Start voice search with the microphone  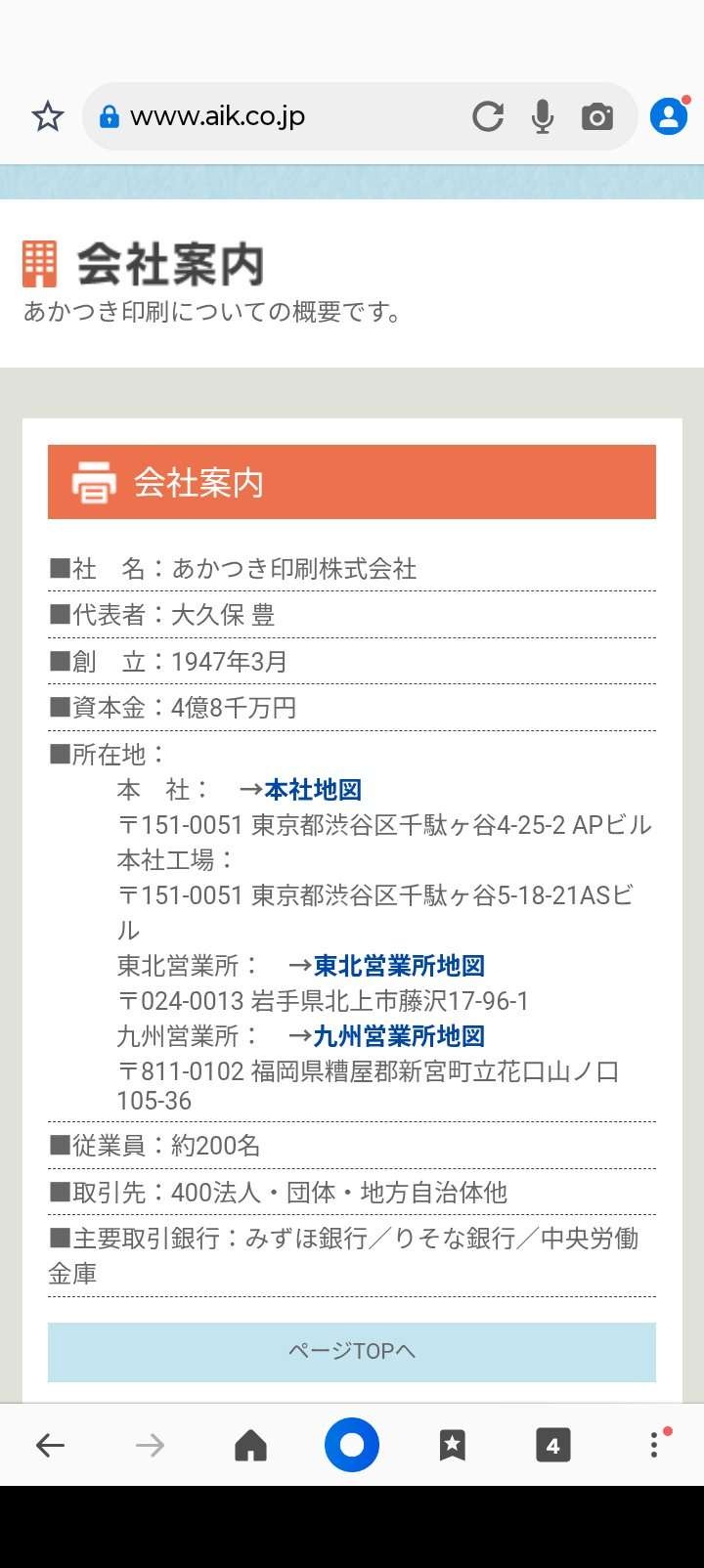pyautogui.click(x=543, y=117)
